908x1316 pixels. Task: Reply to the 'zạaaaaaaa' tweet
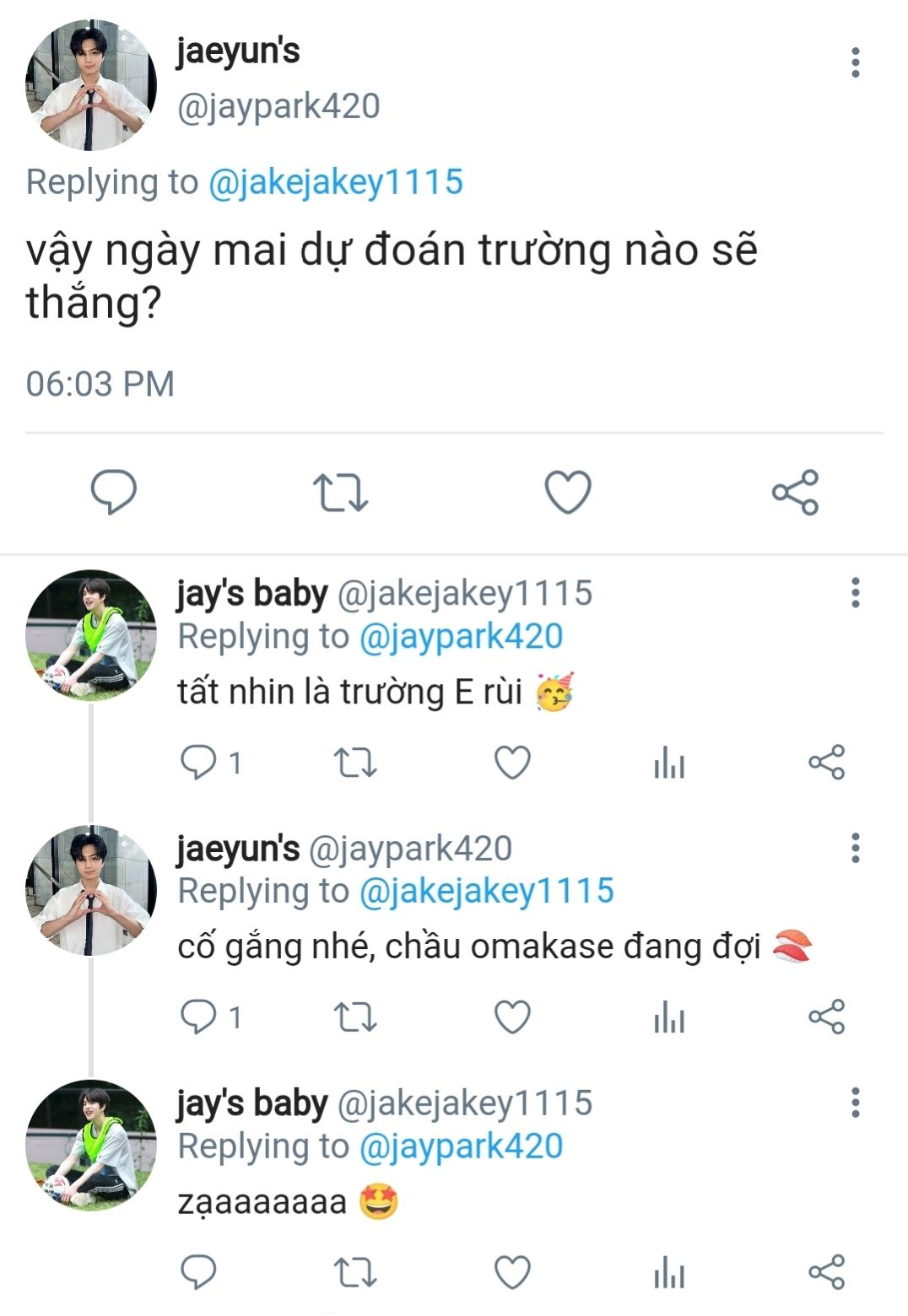[199, 1272]
